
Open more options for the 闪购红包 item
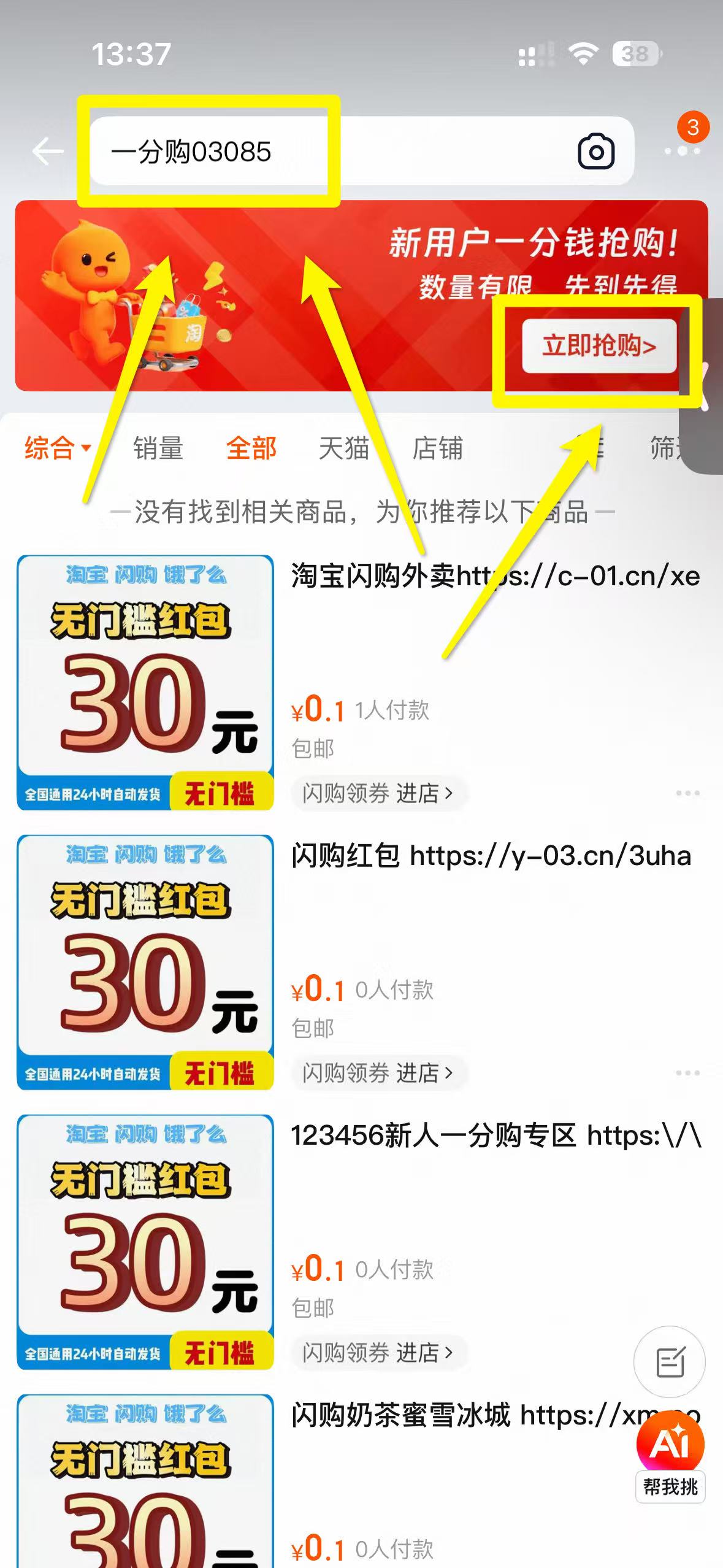(x=687, y=1073)
